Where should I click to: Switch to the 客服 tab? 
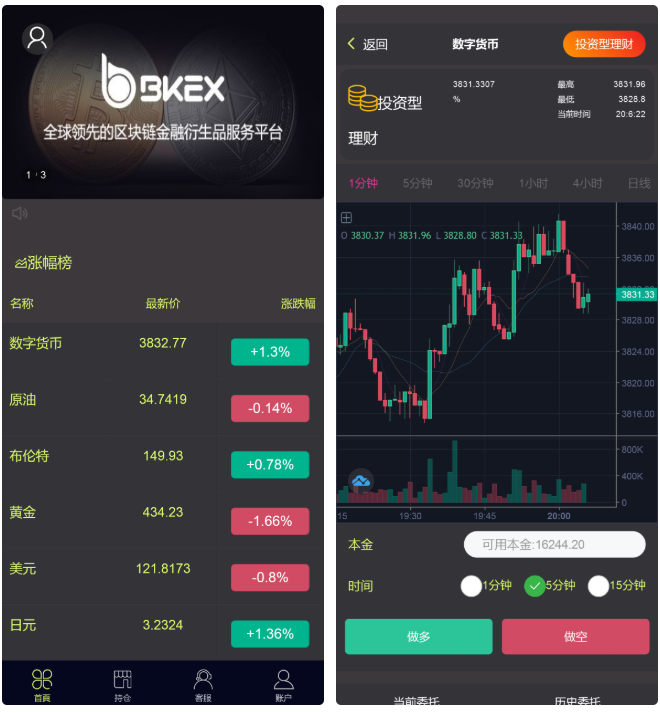(203, 685)
